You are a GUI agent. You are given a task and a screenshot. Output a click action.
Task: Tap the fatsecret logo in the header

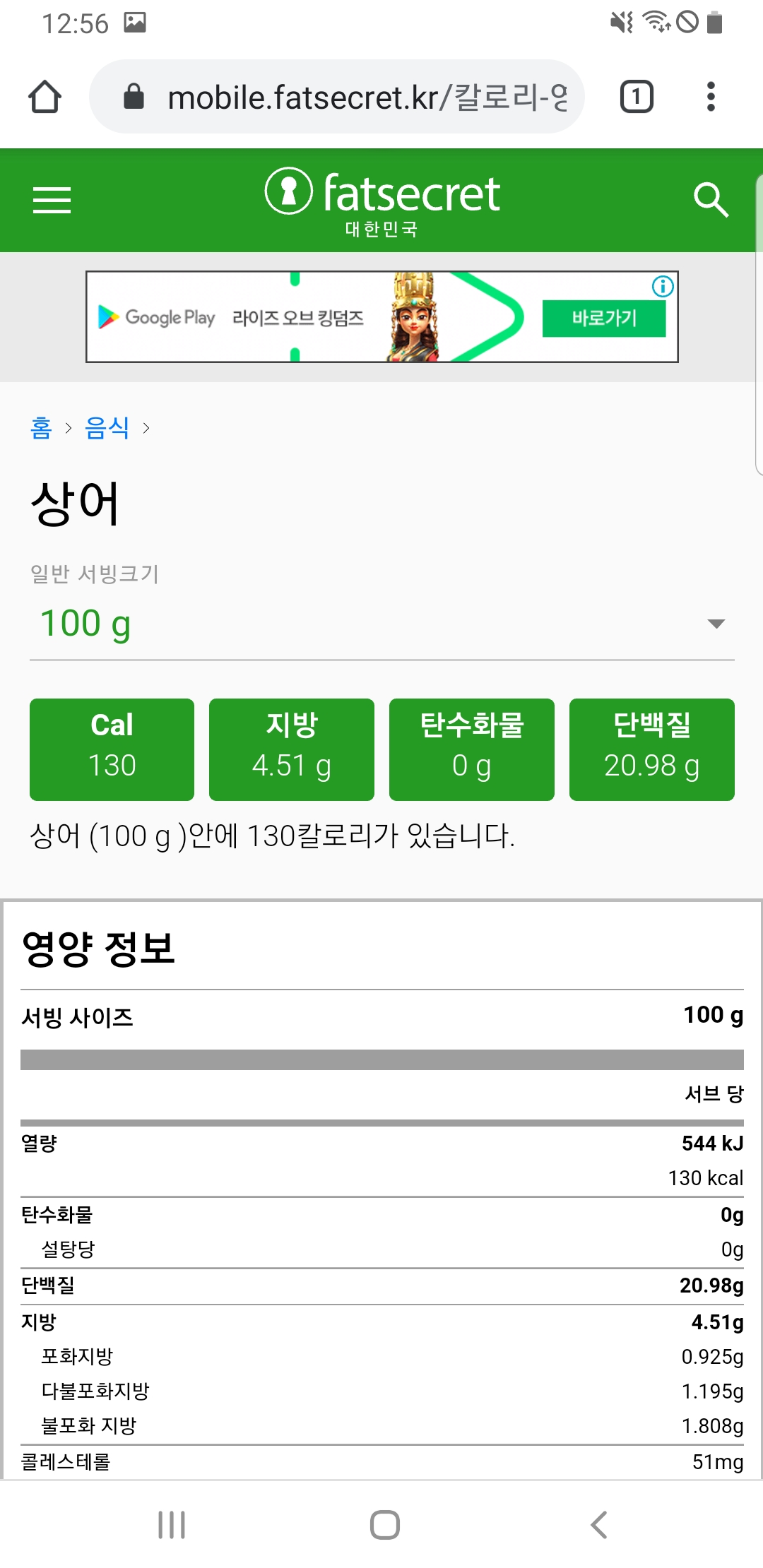[x=382, y=201]
